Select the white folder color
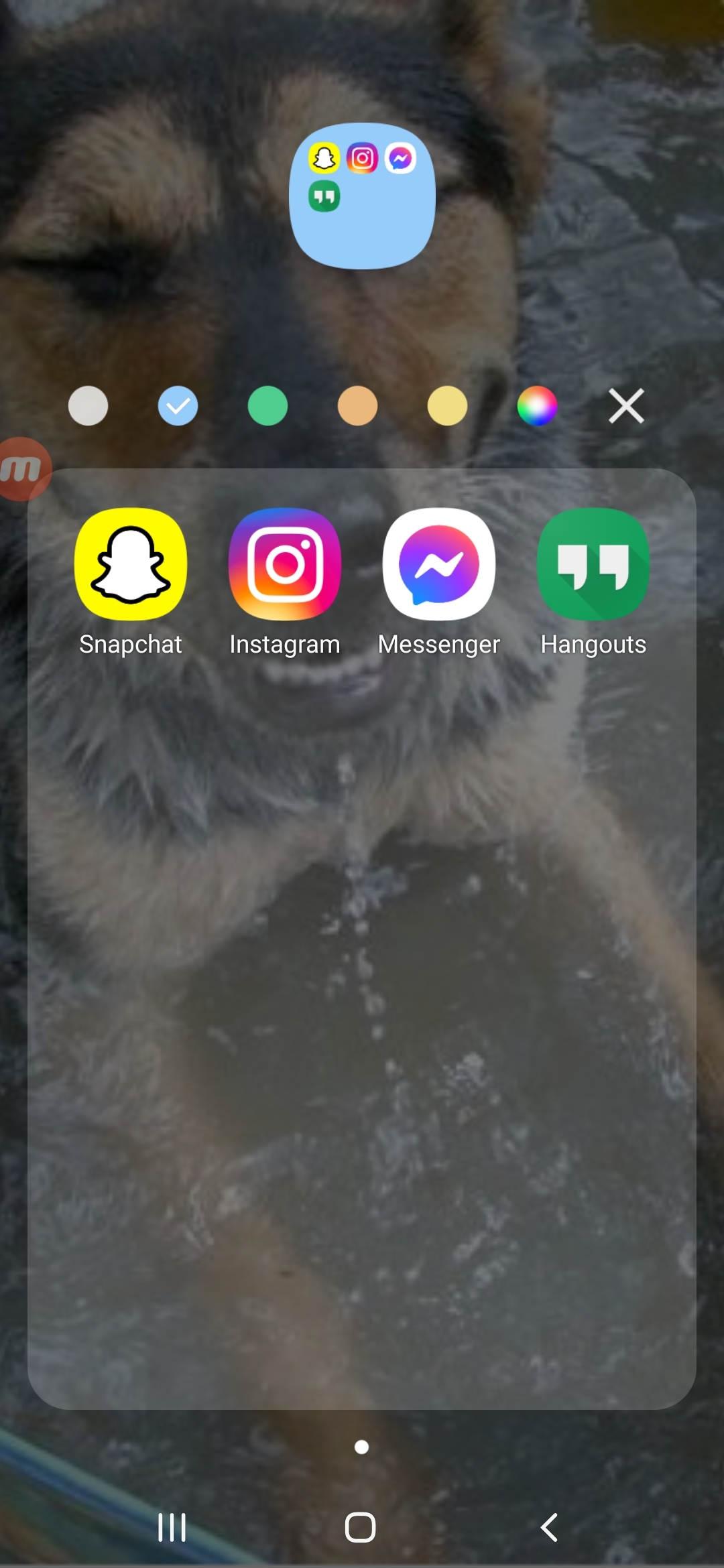Image resolution: width=724 pixels, height=1568 pixels. tap(88, 406)
